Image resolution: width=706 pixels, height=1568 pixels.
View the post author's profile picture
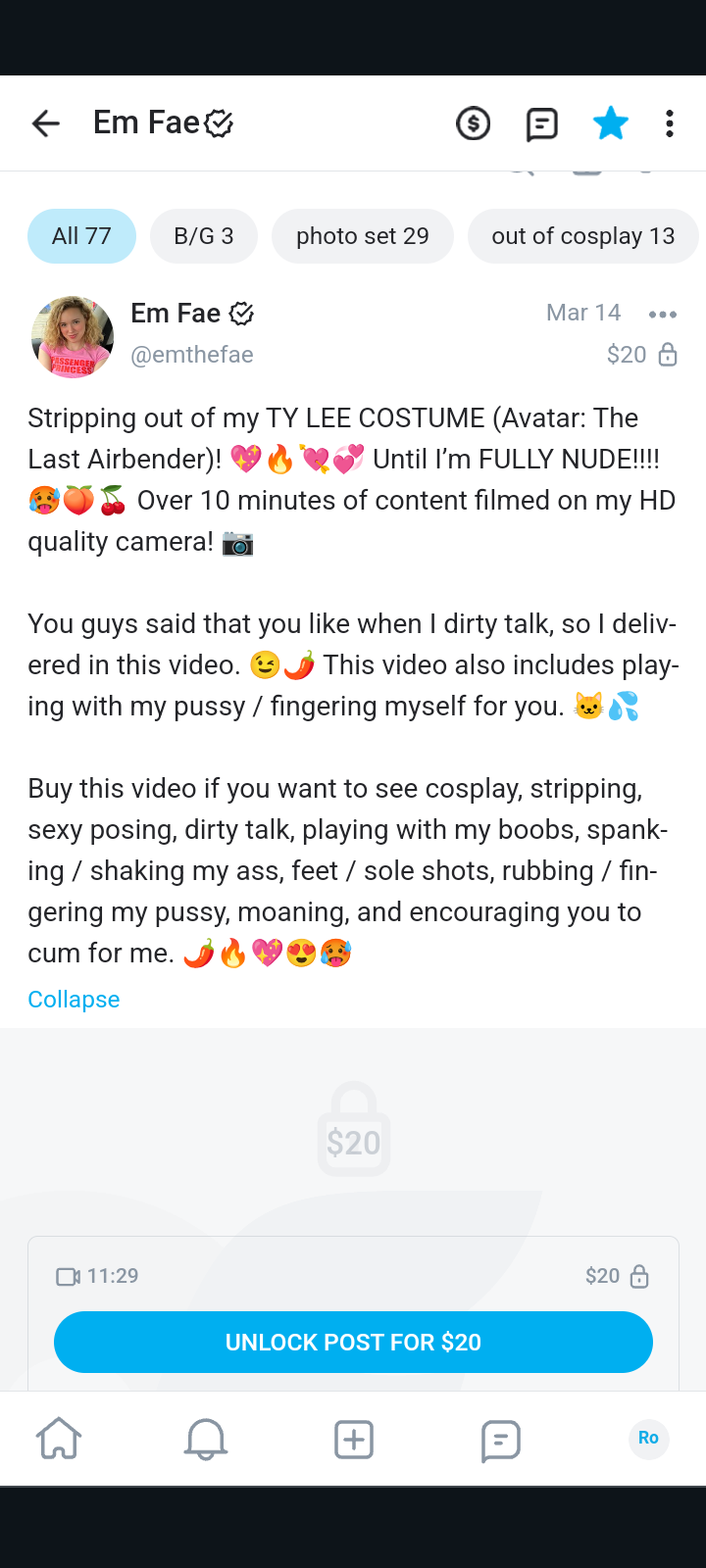73,336
